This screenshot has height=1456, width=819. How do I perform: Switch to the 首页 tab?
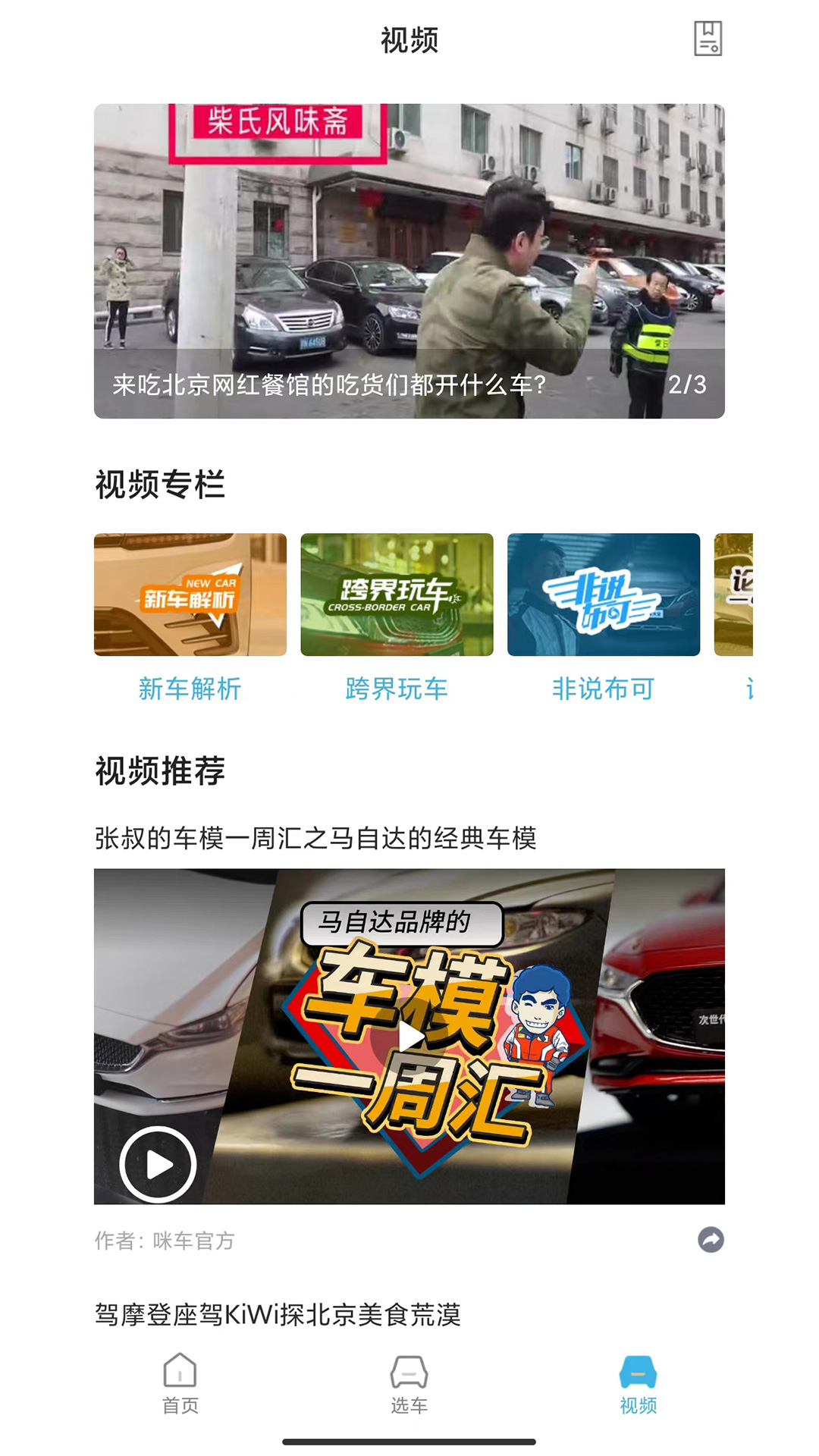coord(180,1384)
